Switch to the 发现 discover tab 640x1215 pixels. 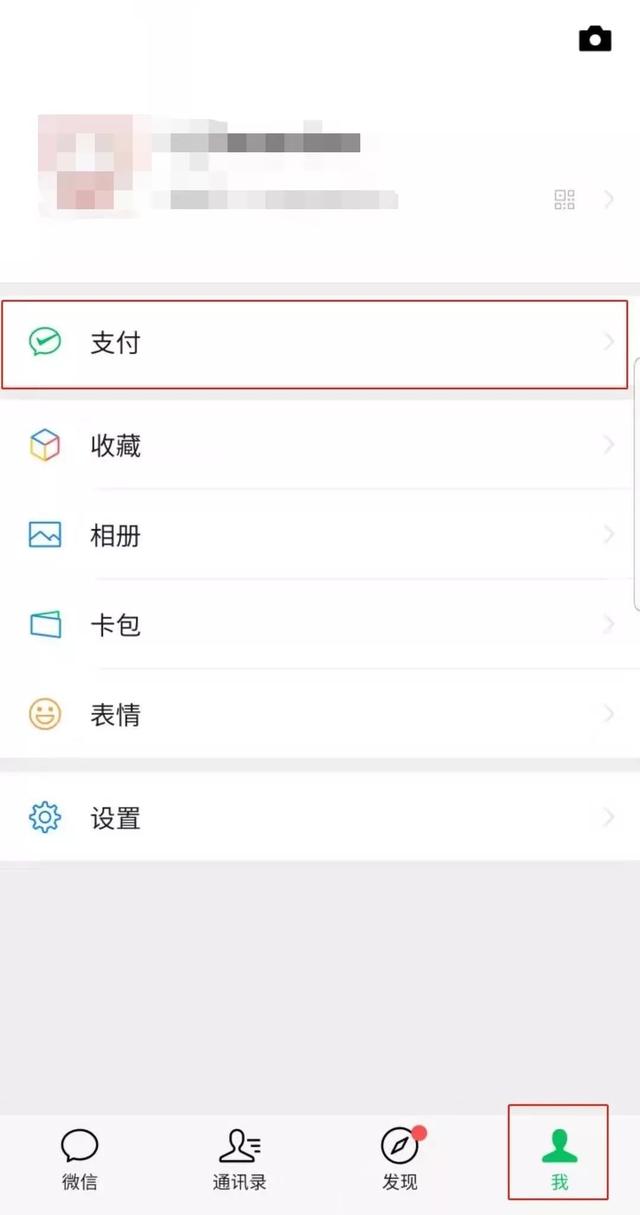(x=400, y=1159)
